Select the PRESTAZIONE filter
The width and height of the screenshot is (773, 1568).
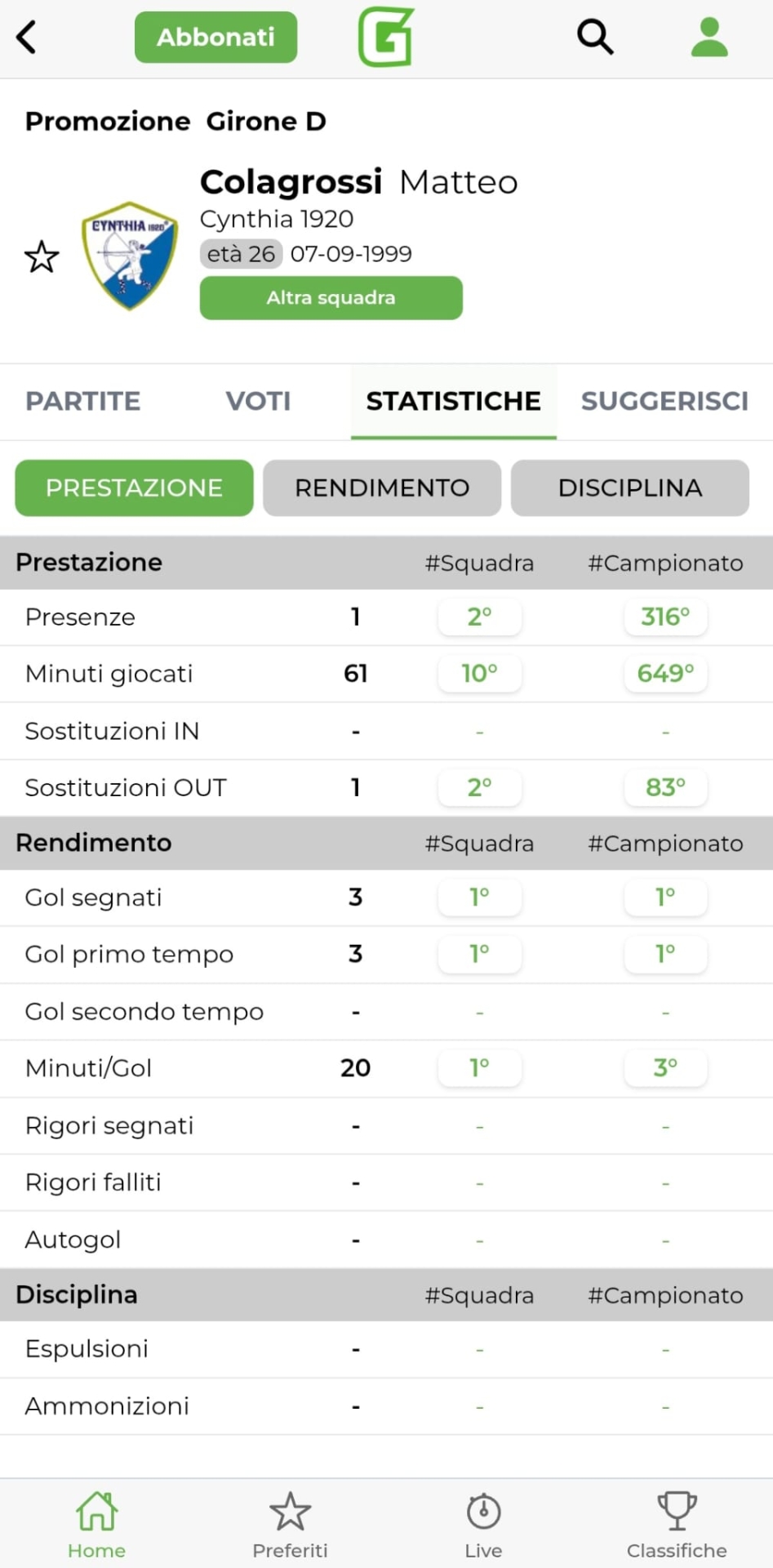click(x=134, y=488)
